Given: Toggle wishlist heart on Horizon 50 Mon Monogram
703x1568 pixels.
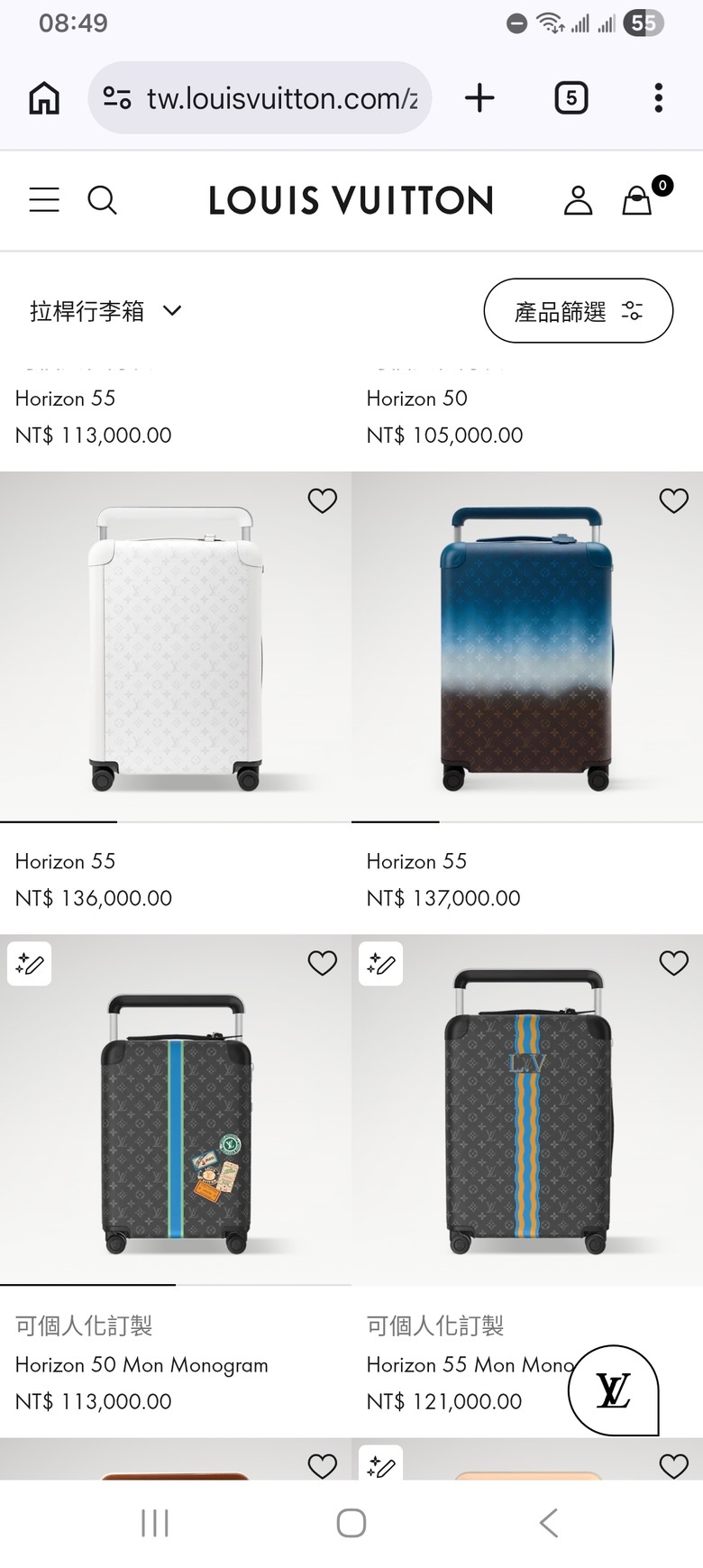Looking at the screenshot, I should click(322, 963).
